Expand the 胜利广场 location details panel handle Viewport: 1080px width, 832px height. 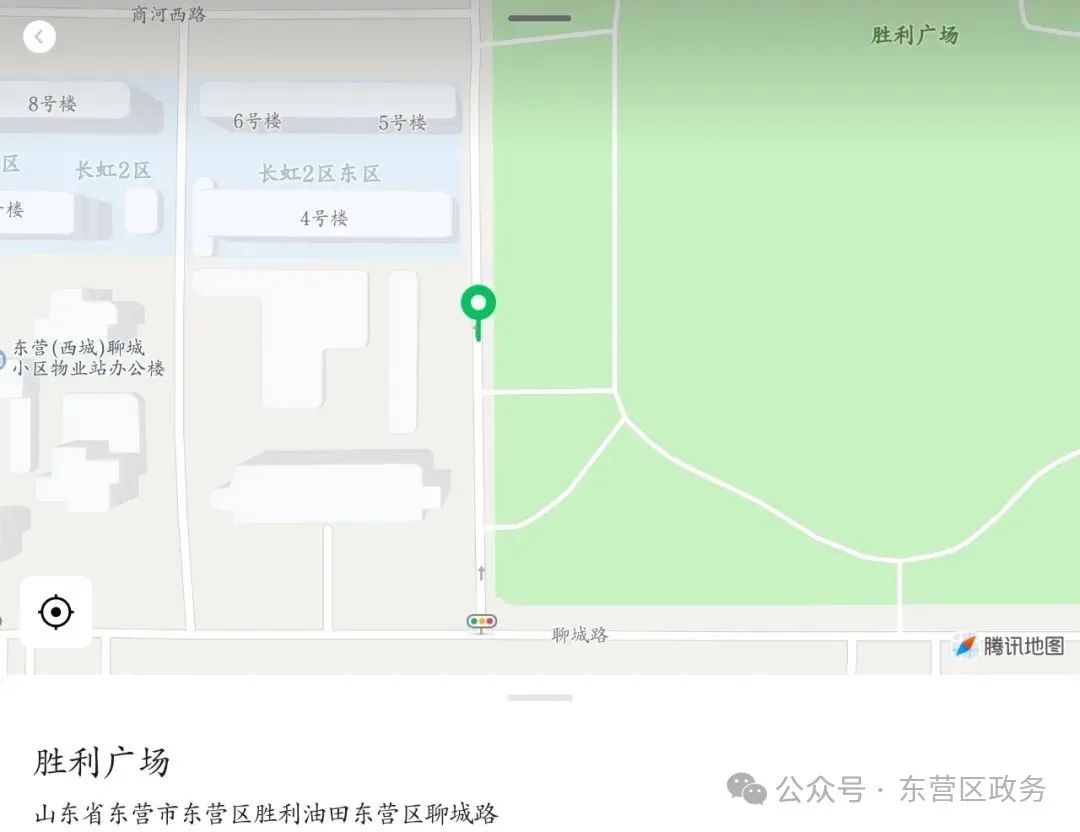tap(540, 697)
